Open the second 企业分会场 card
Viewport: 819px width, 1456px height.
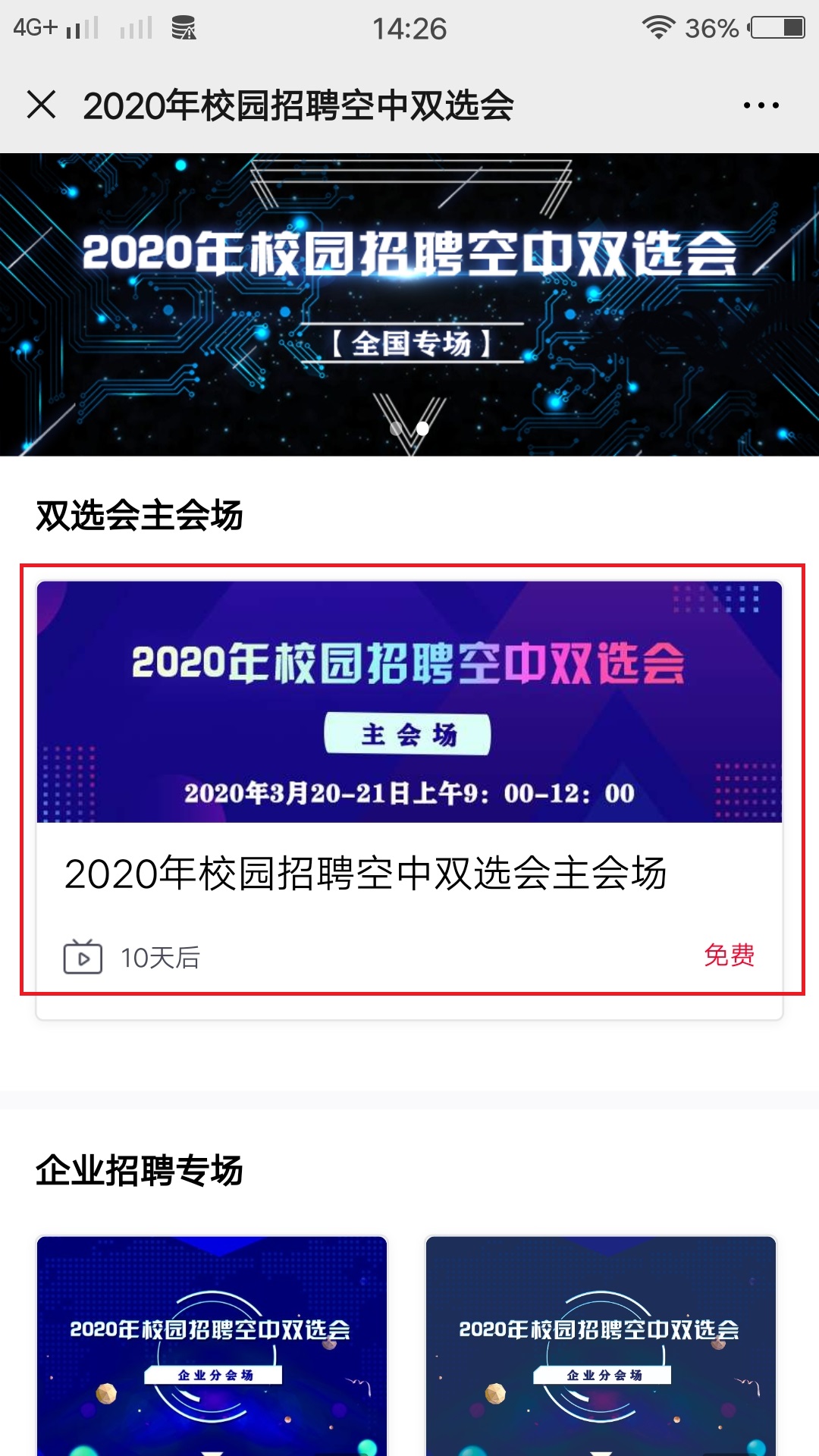tap(601, 1346)
